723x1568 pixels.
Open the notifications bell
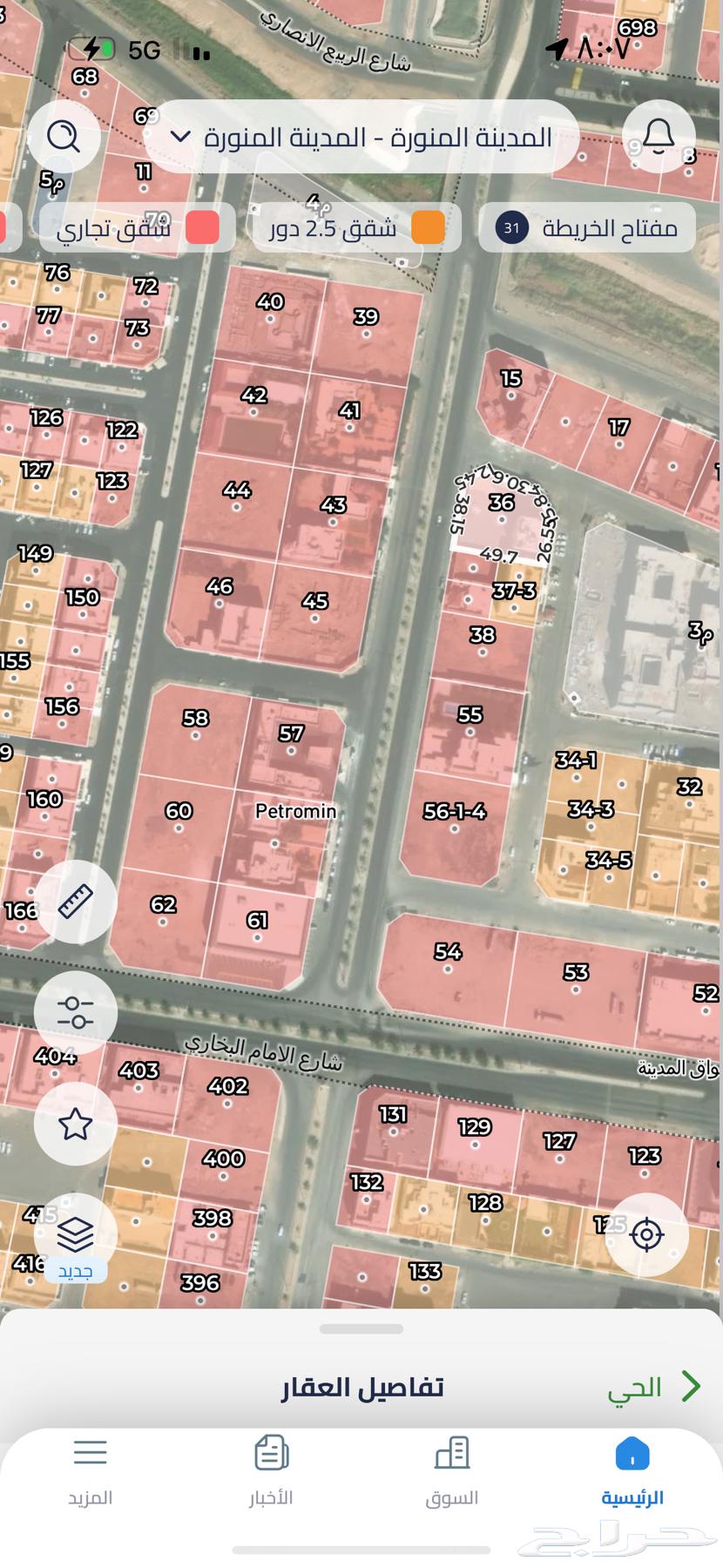(x=659, y=136)
